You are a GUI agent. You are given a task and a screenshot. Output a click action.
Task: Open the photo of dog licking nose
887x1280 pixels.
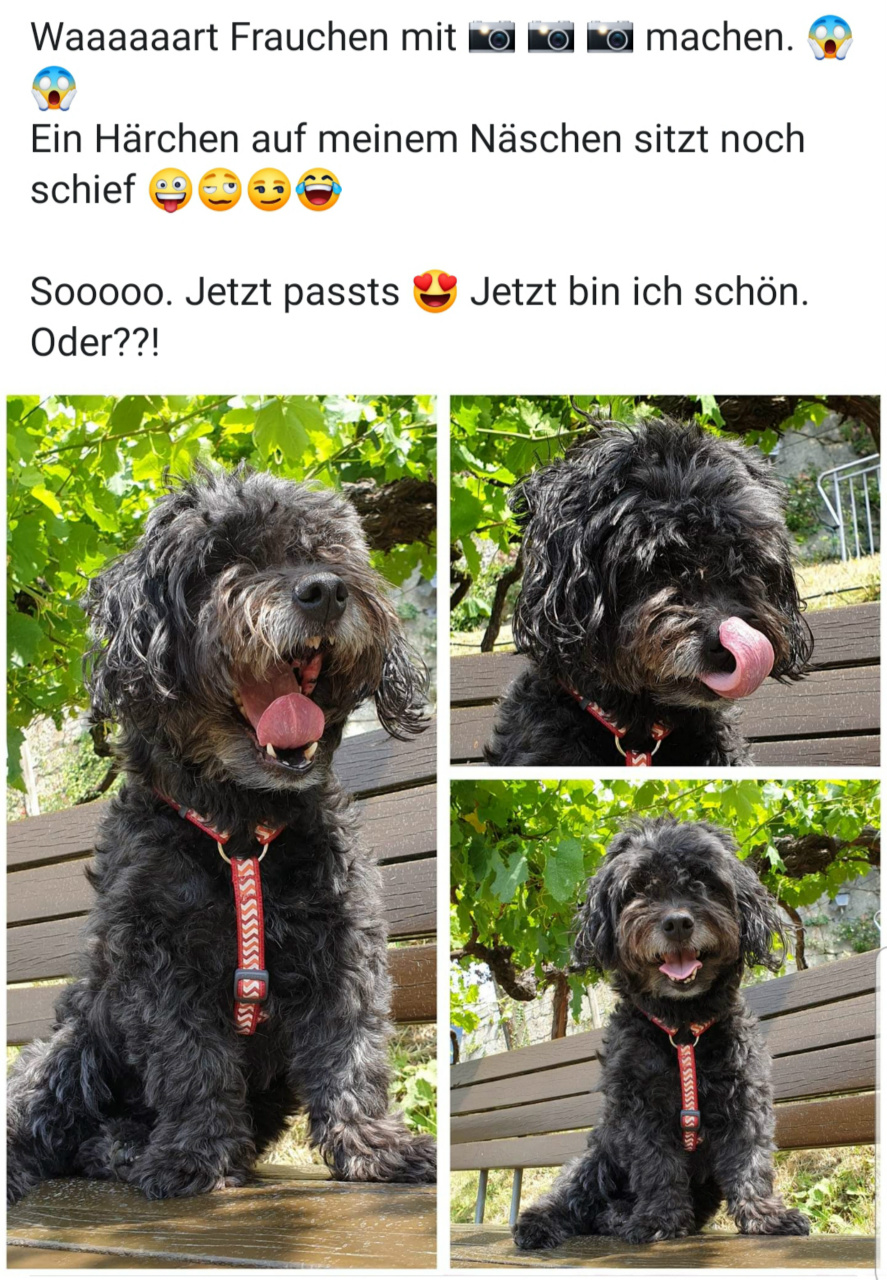coord(664,580)
